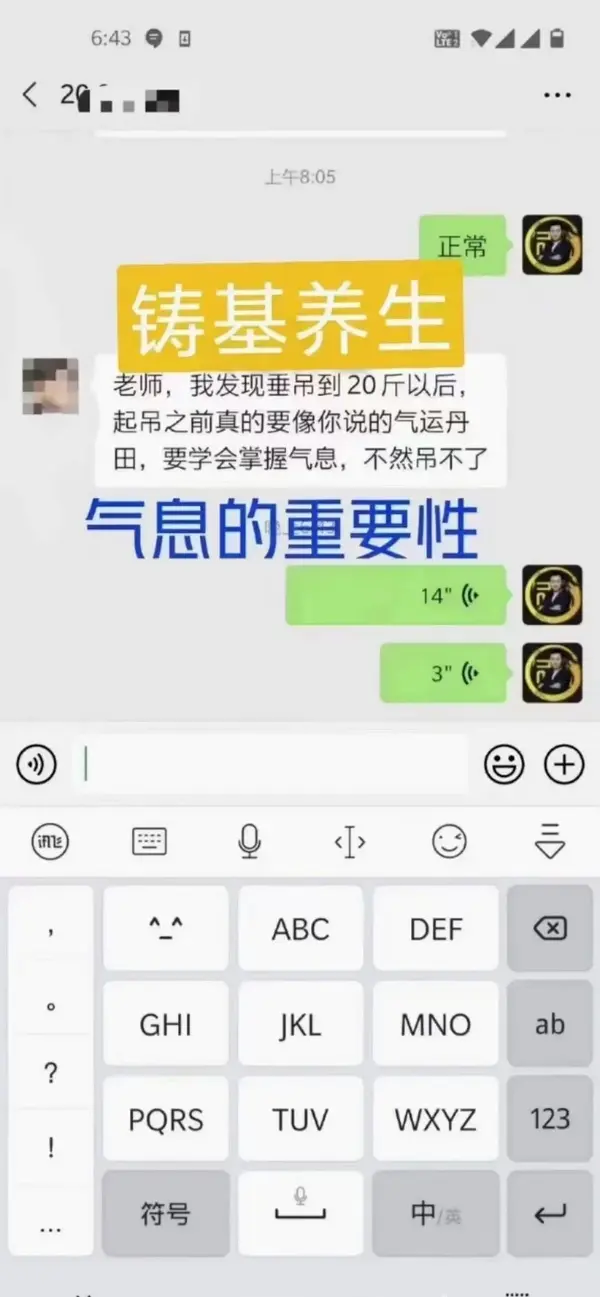The width and height of the screenshot is (600, 1297).
Task: Switch to hold-to-talk voice input
Action: pos(36,765)
